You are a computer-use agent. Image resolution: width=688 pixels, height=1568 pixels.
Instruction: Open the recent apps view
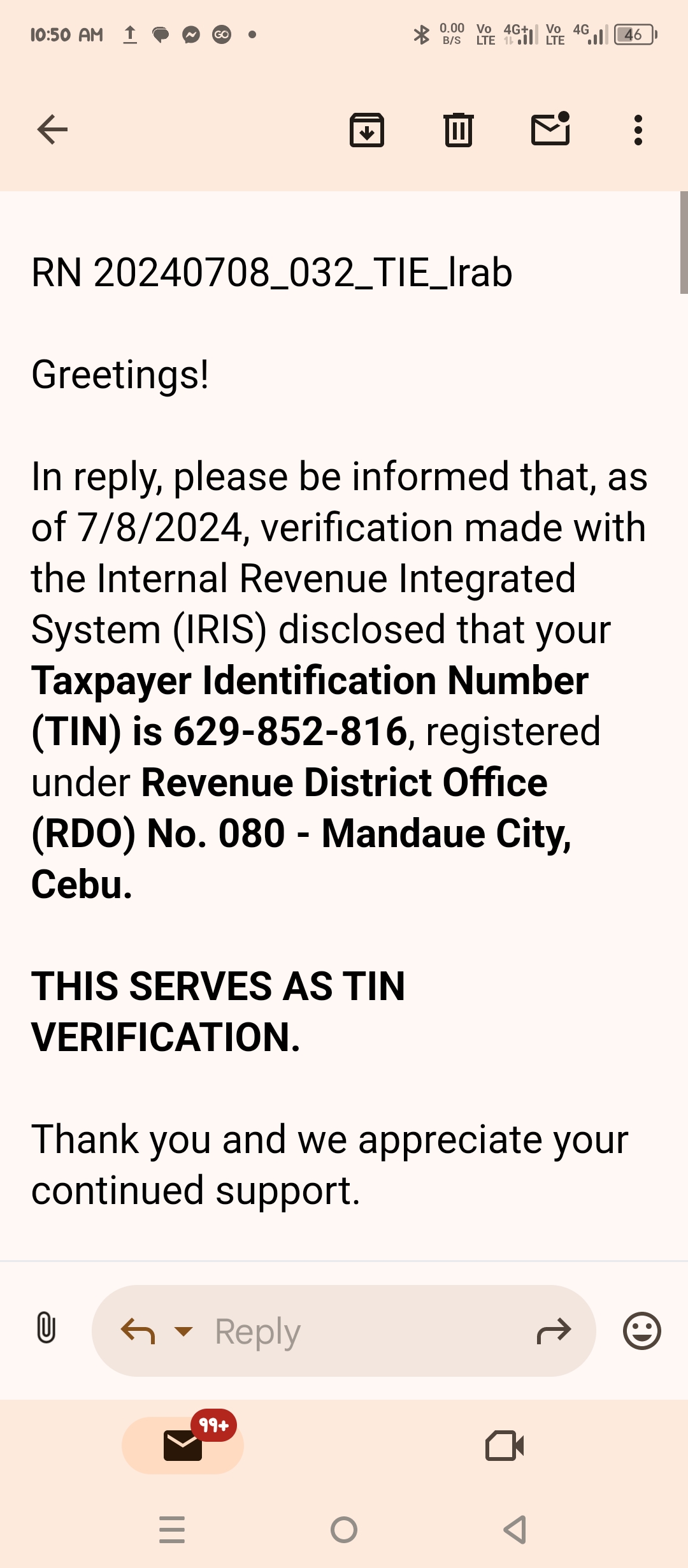pyautogui.click(x=172, y=1530)
